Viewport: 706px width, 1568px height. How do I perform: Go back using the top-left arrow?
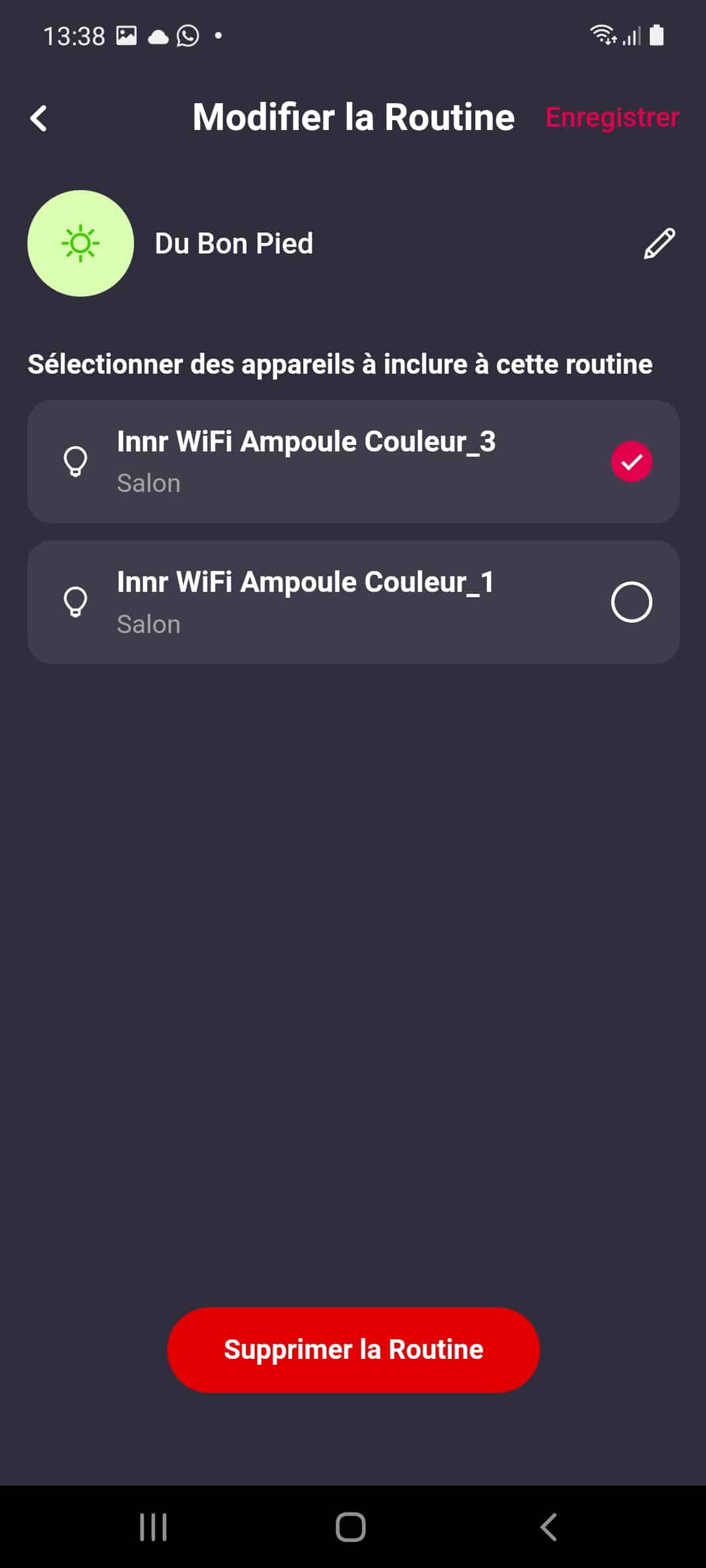(39, 118)
